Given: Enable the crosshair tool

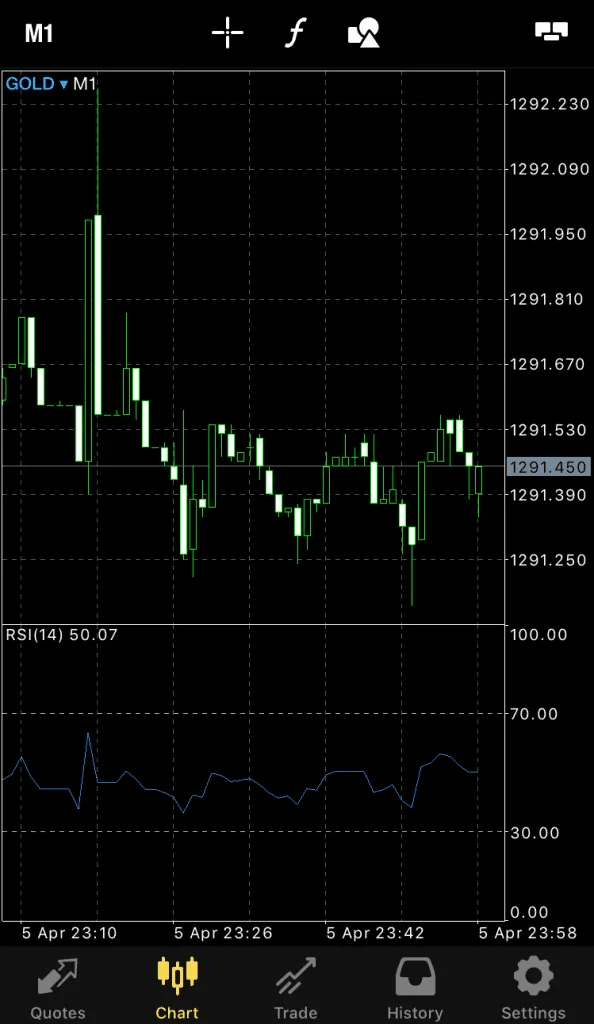Looking at the screenshot, I should coord(228,32).
